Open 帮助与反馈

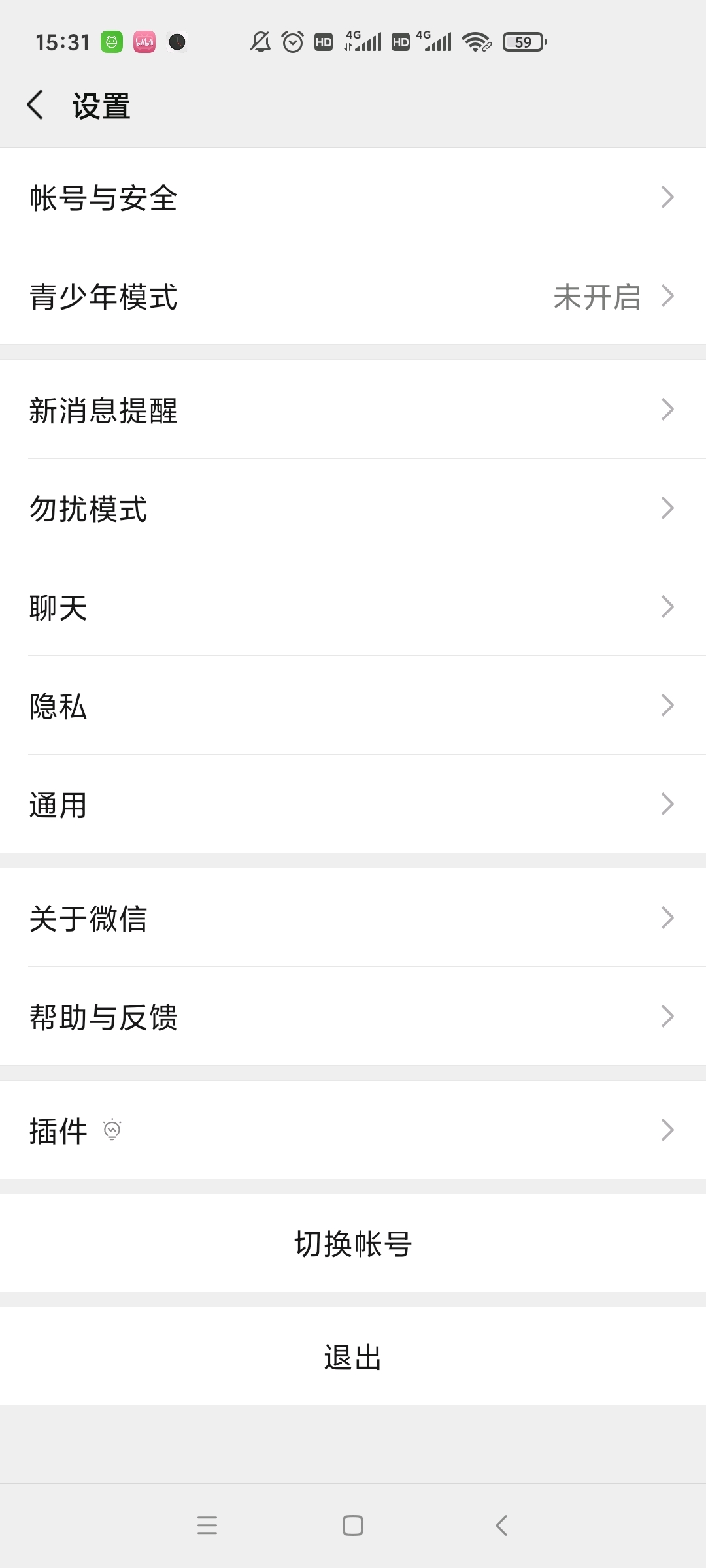(353, 1017)
